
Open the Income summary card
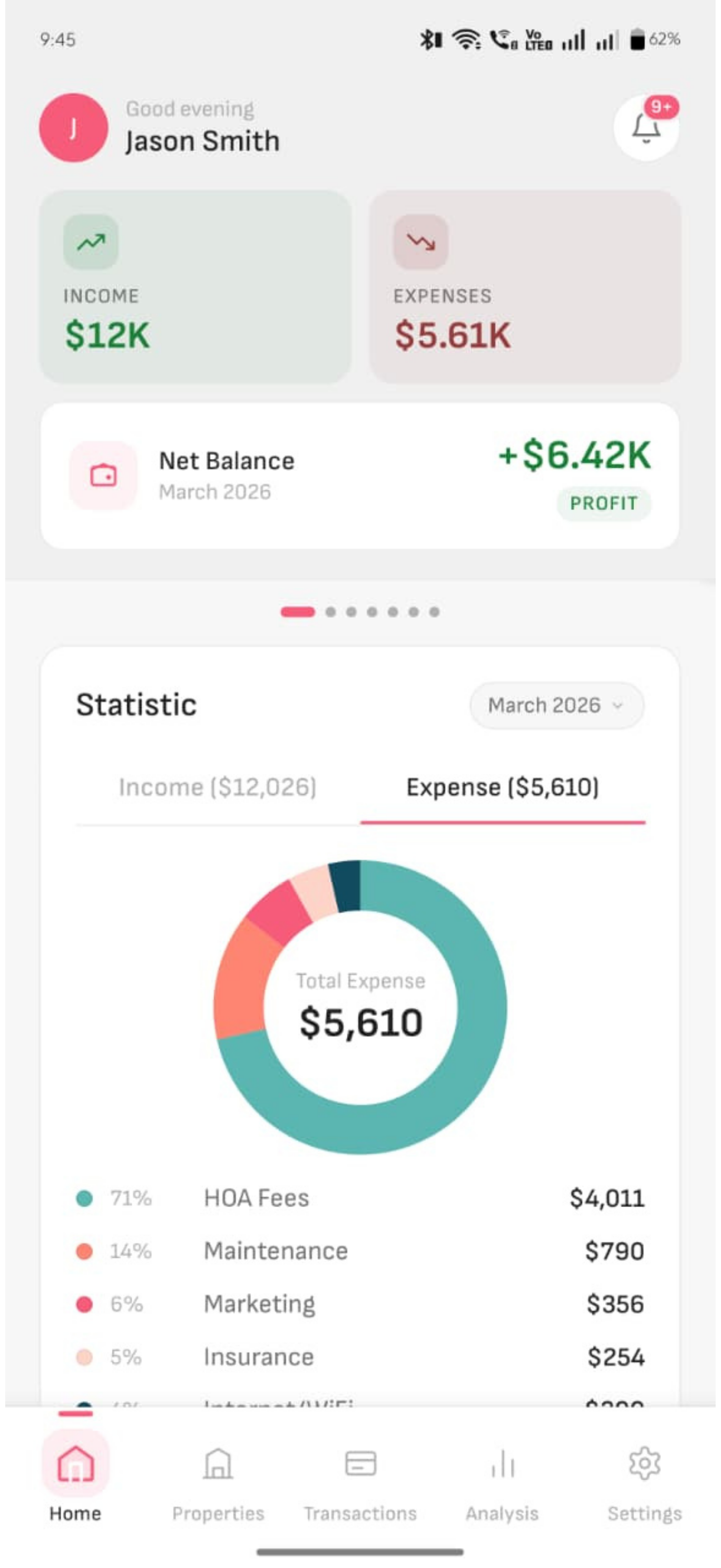pyautogui.click(x=195, y=287)
